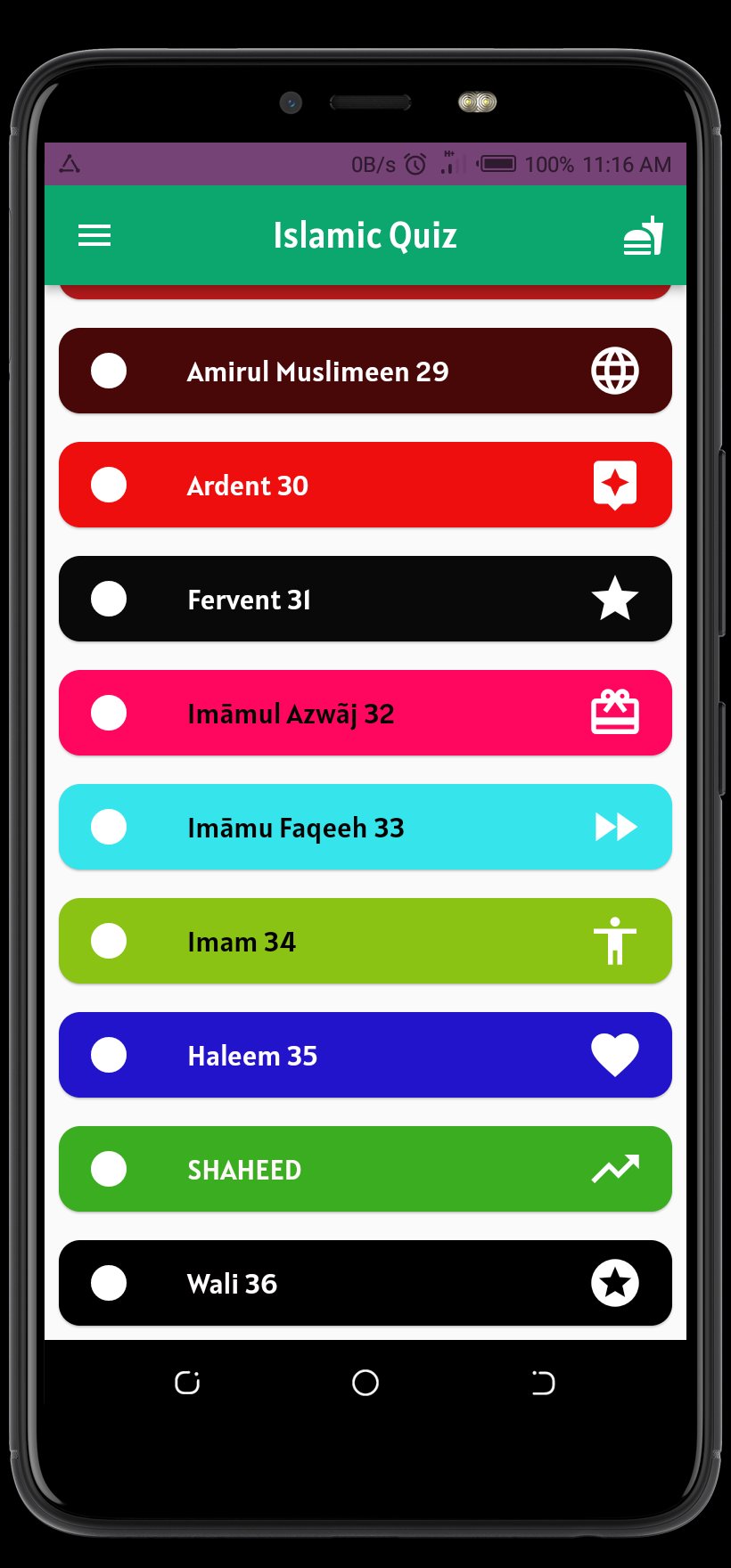
Task: Open the hamburger drawer menu
Action: coord(94,235)
